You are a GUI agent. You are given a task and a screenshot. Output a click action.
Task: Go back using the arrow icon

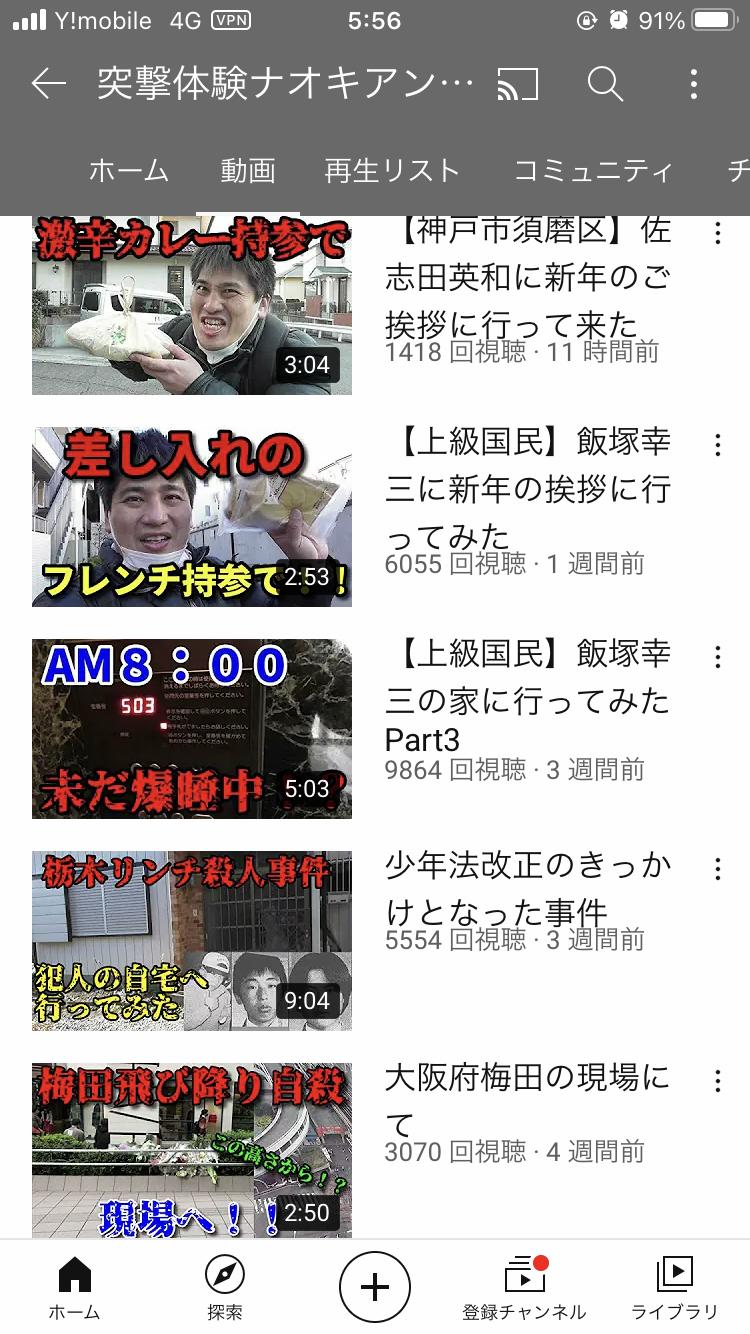tap(48, 84)
